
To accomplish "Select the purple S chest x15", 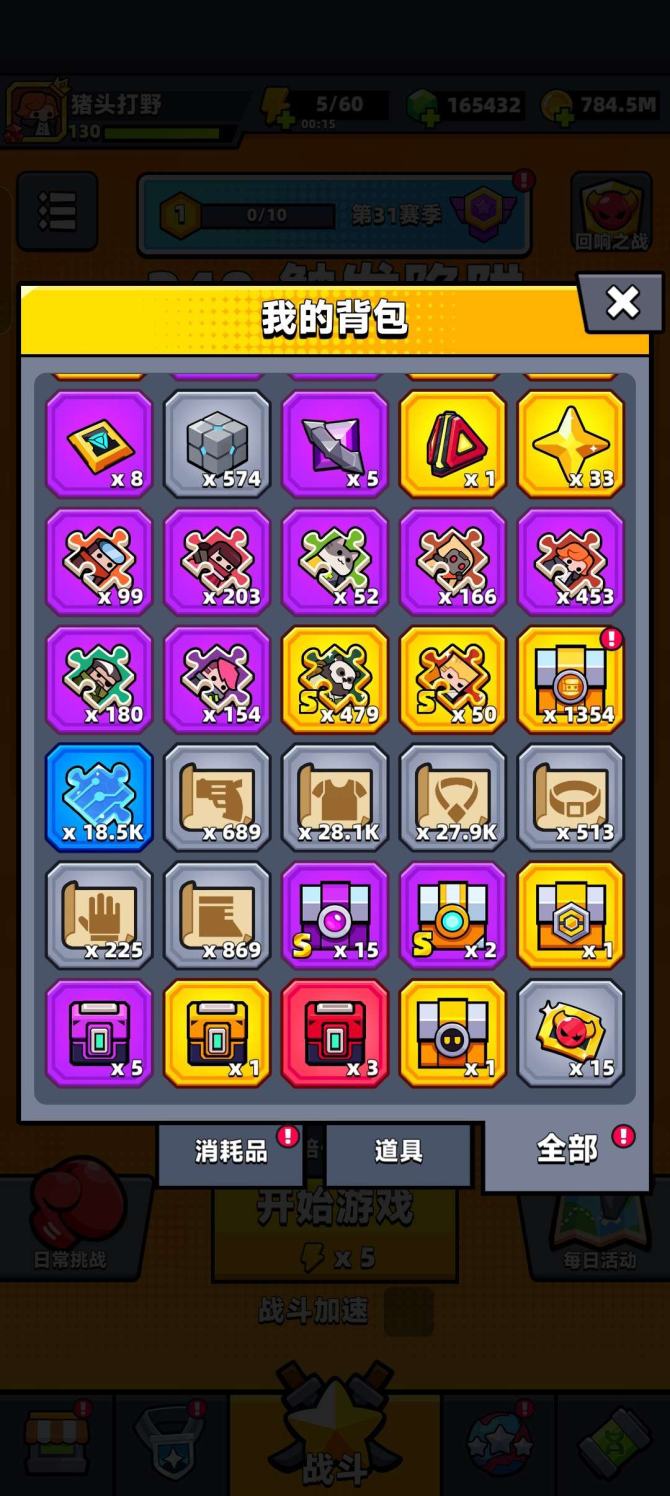I will coord(335,915).
